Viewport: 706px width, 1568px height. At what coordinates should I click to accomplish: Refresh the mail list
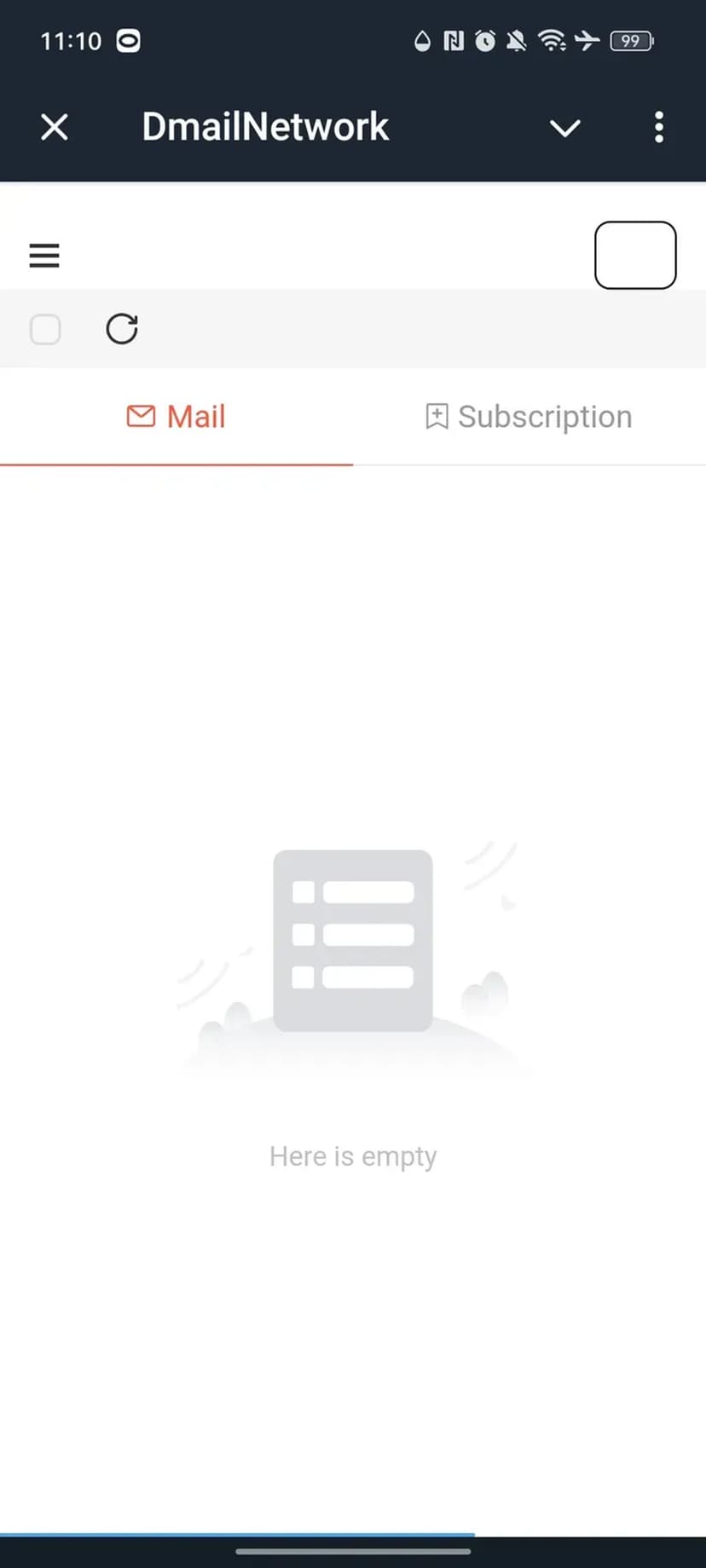122,329
